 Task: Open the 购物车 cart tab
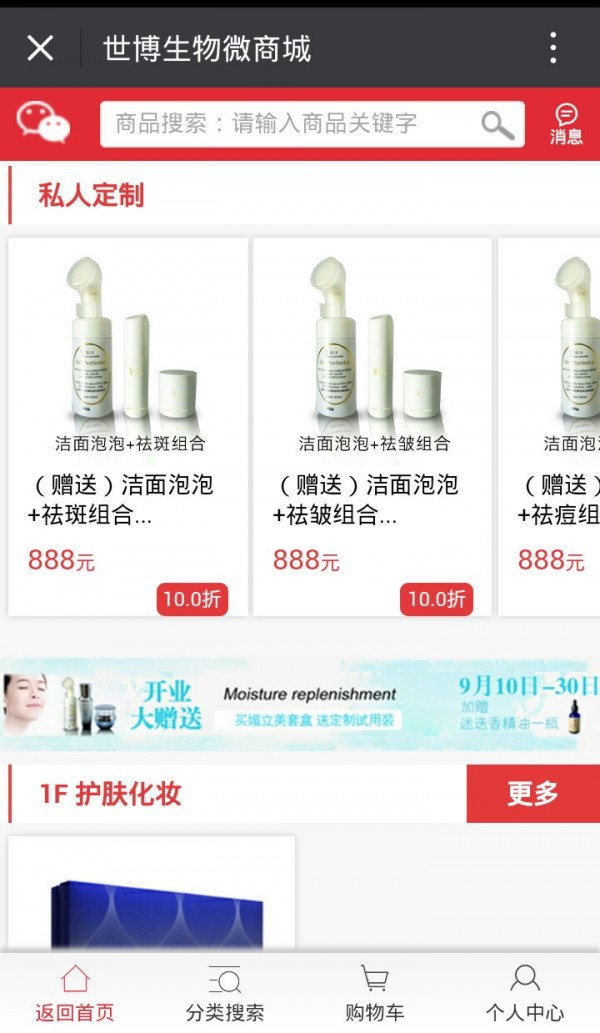coord(375,993)
